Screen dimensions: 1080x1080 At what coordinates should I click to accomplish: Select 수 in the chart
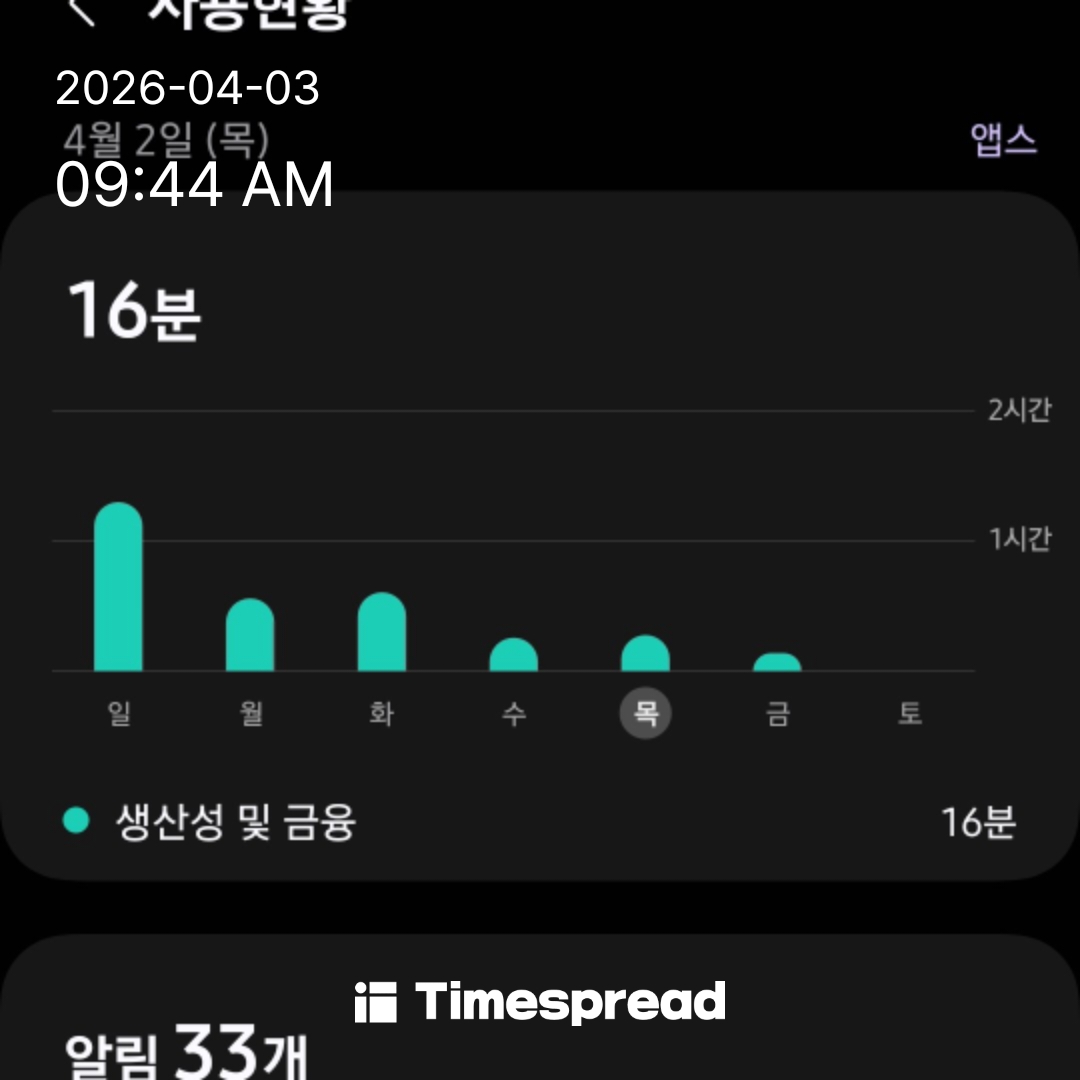click(513, 714)
